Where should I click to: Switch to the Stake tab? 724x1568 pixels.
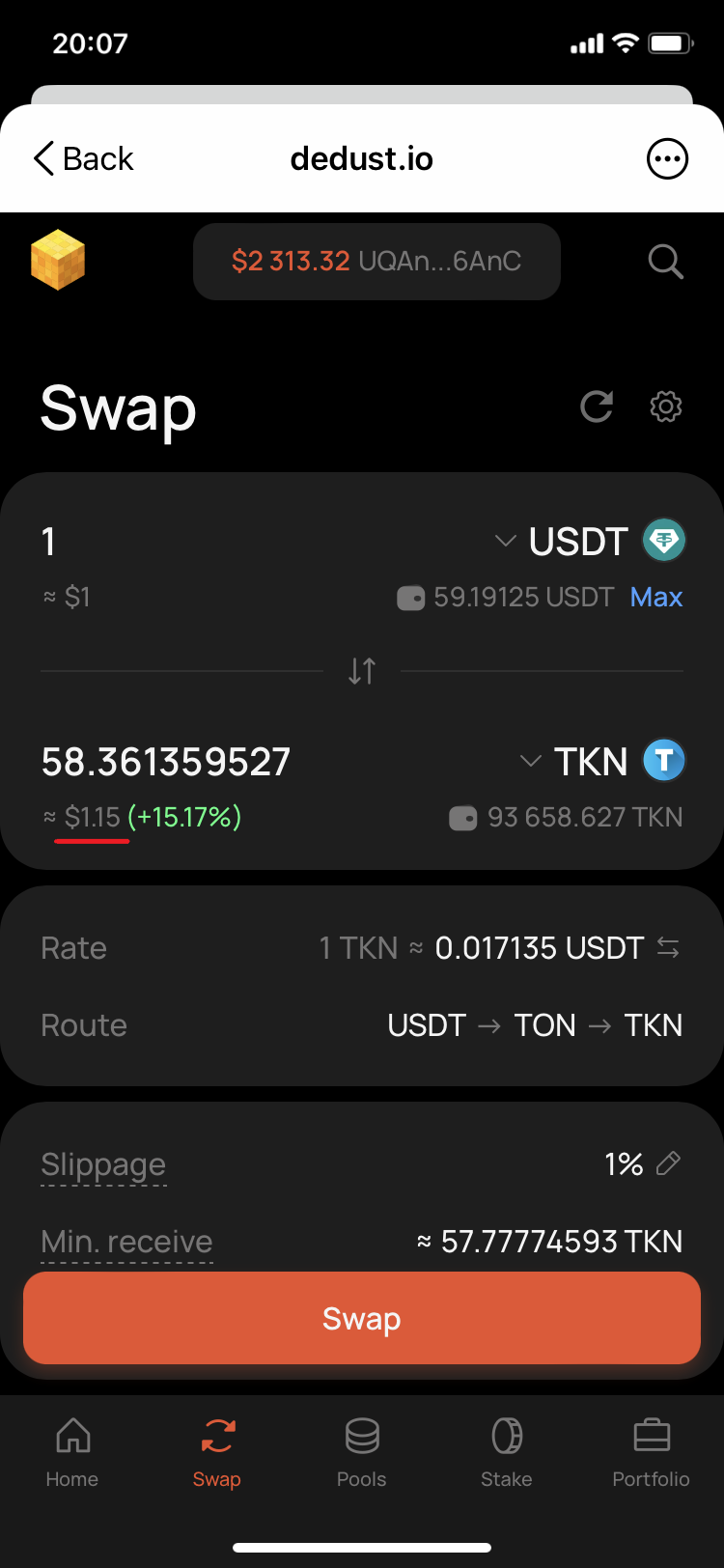click(x=507, y=1452)
